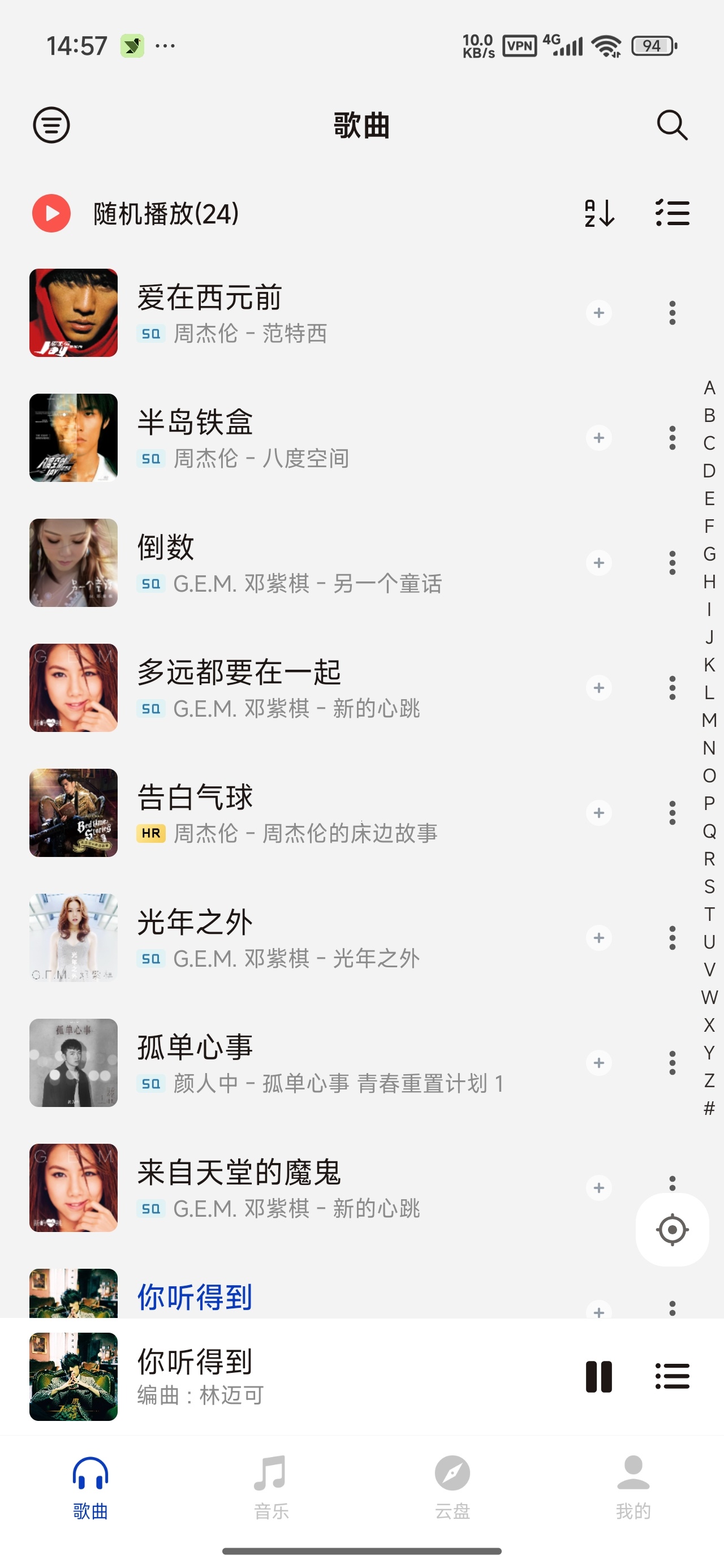Locate the currently playing song
The width and height of the screenshot is (724, 1568).
(x=672, y=1230)
